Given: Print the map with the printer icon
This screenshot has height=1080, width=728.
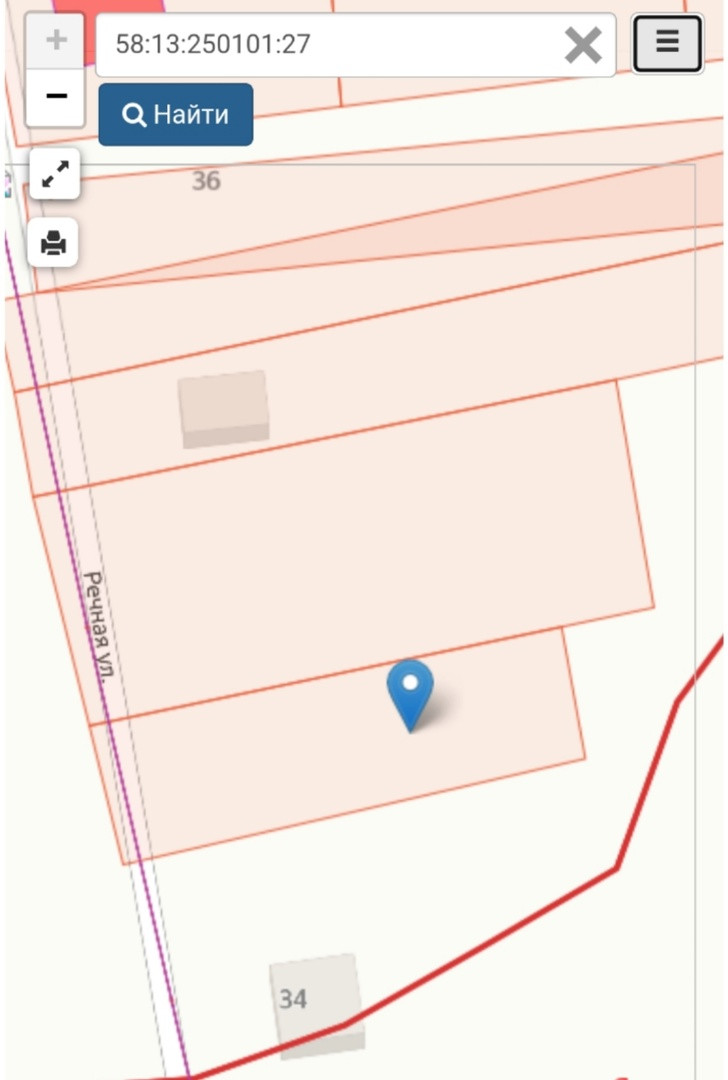Looking at the screenshot, I should [x=53, y=242].
